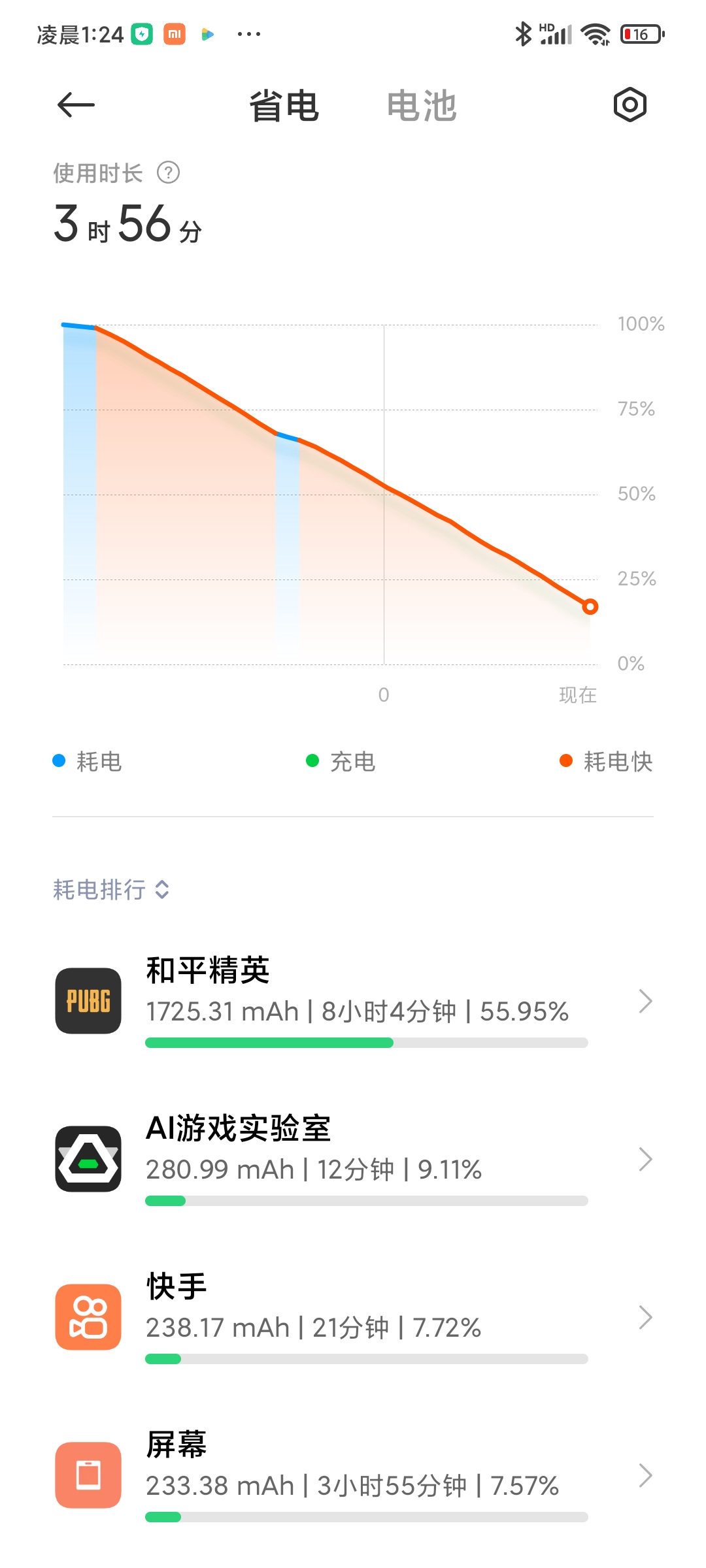View AI游戏实验室 power consumption details
The image size is (706, 1568).
click(x=353, y=1159)
